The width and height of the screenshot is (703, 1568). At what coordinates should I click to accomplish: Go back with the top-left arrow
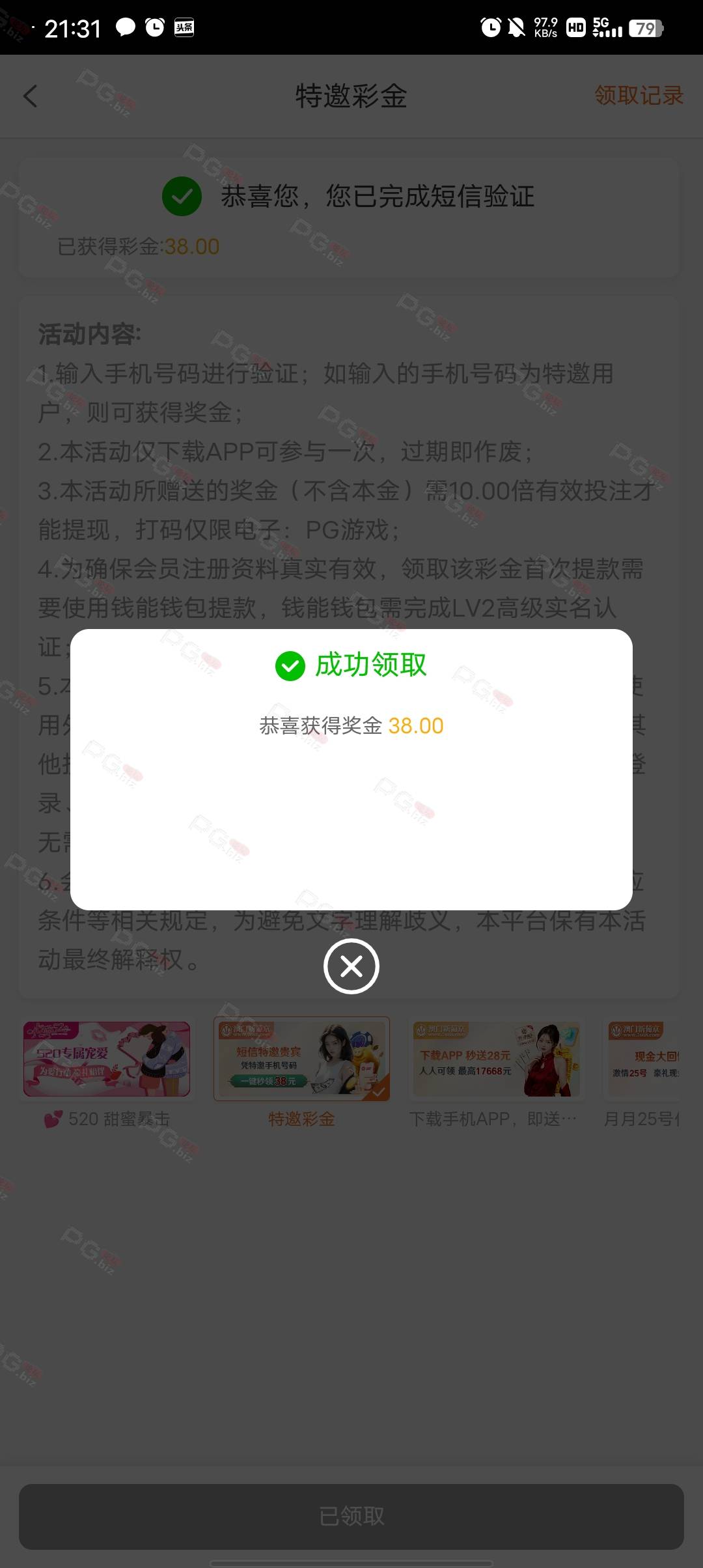pos(30,96)
